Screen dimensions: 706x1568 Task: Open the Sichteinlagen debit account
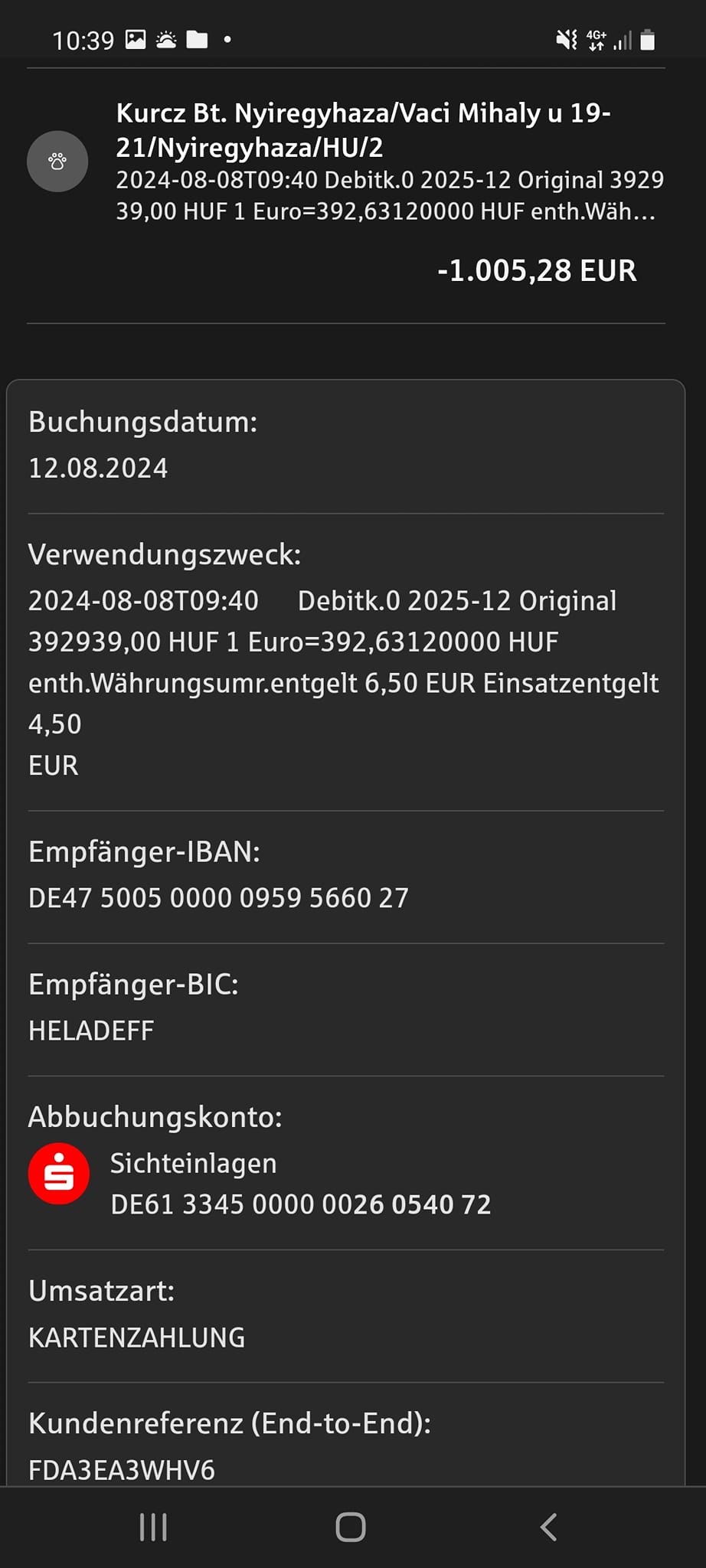tap(300, 1183)
